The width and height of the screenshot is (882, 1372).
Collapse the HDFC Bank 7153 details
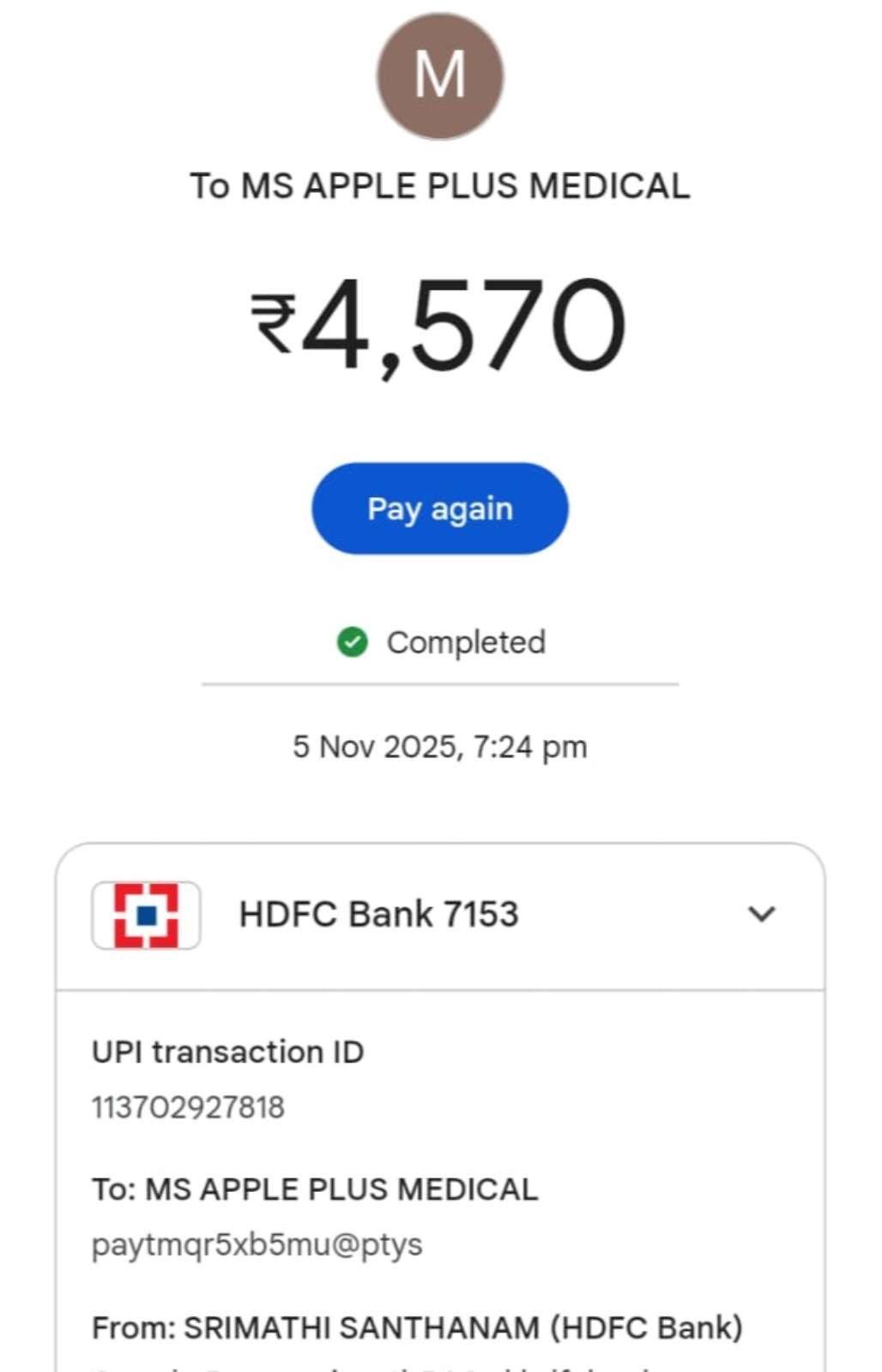click(761, 914)
